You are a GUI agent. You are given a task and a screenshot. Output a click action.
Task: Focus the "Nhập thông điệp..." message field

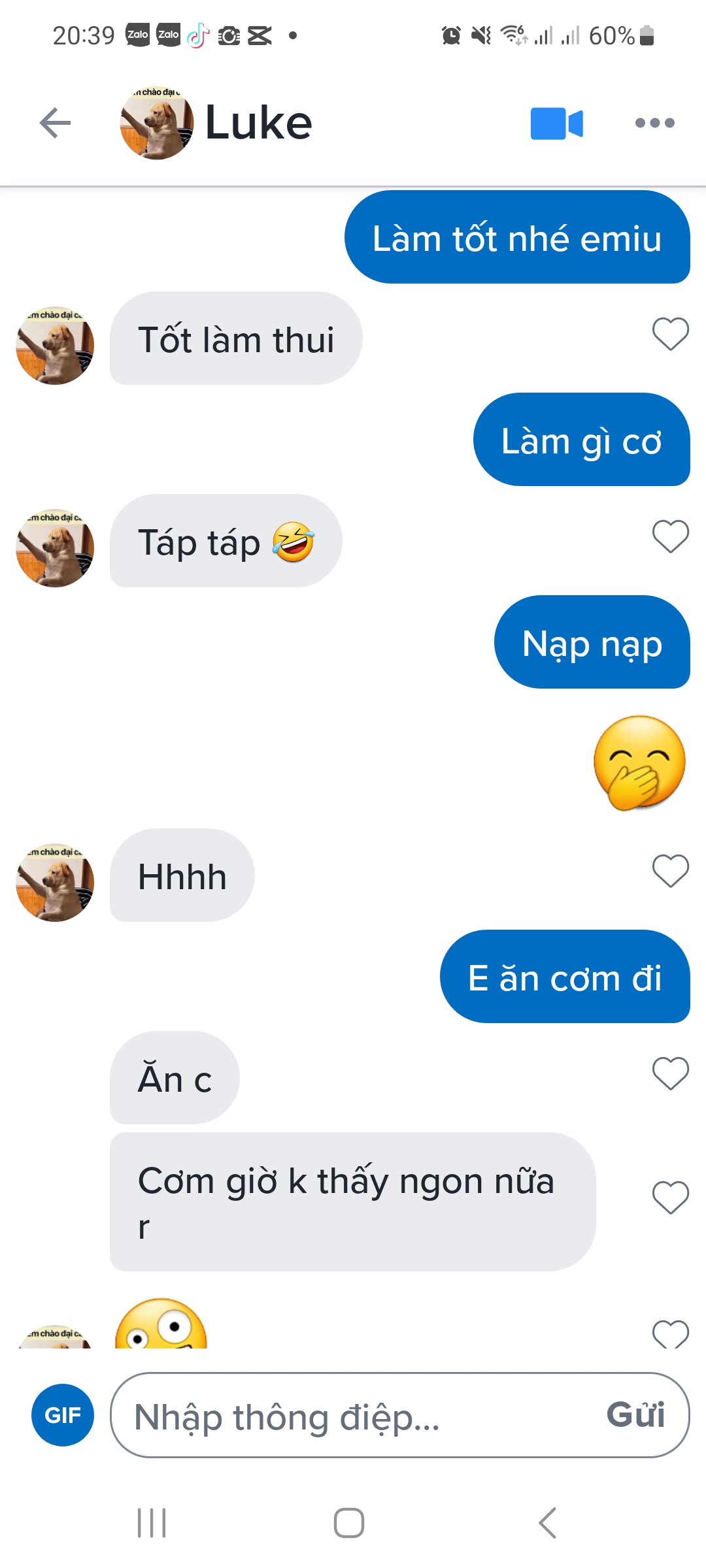[353, 1416]
